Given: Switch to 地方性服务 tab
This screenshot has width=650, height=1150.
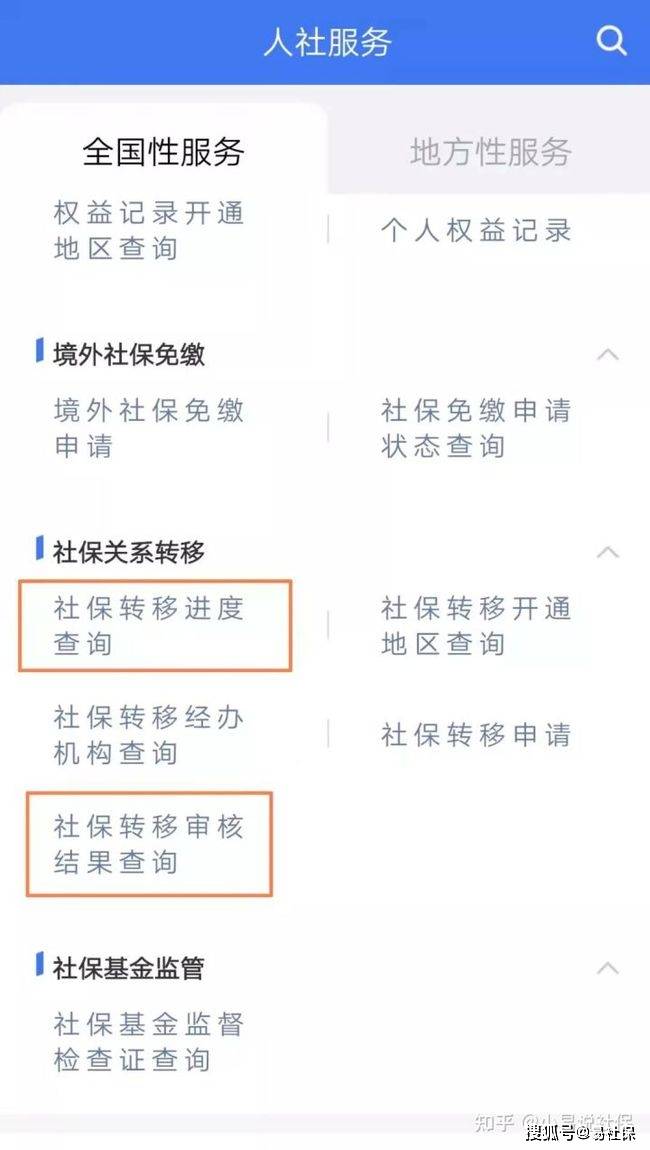Looking at the screenshot, I should click(490, 152).
